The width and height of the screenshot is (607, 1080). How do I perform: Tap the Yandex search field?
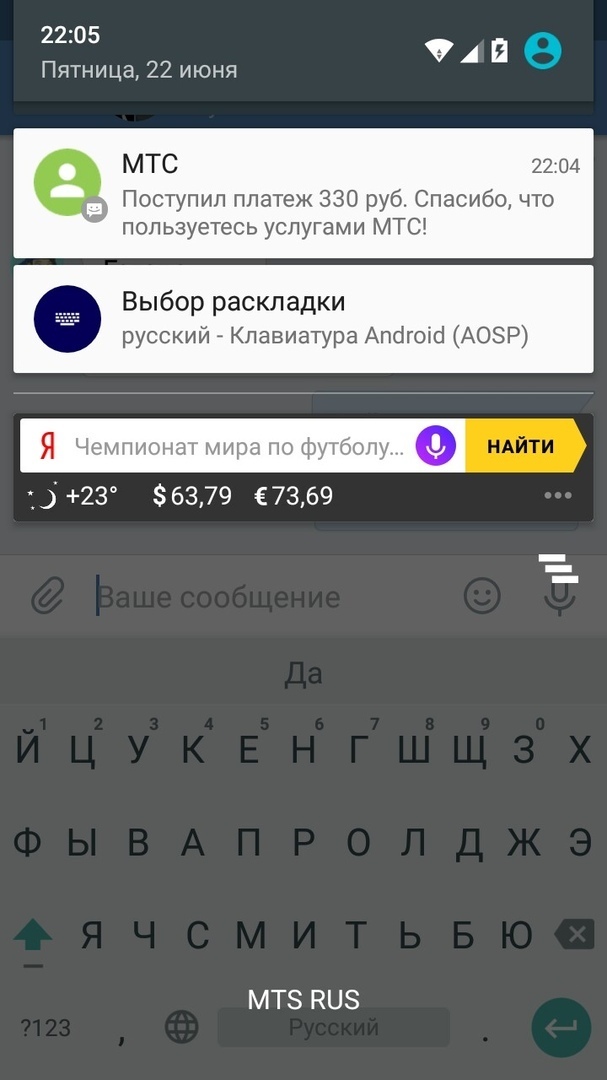coord(238,446)
